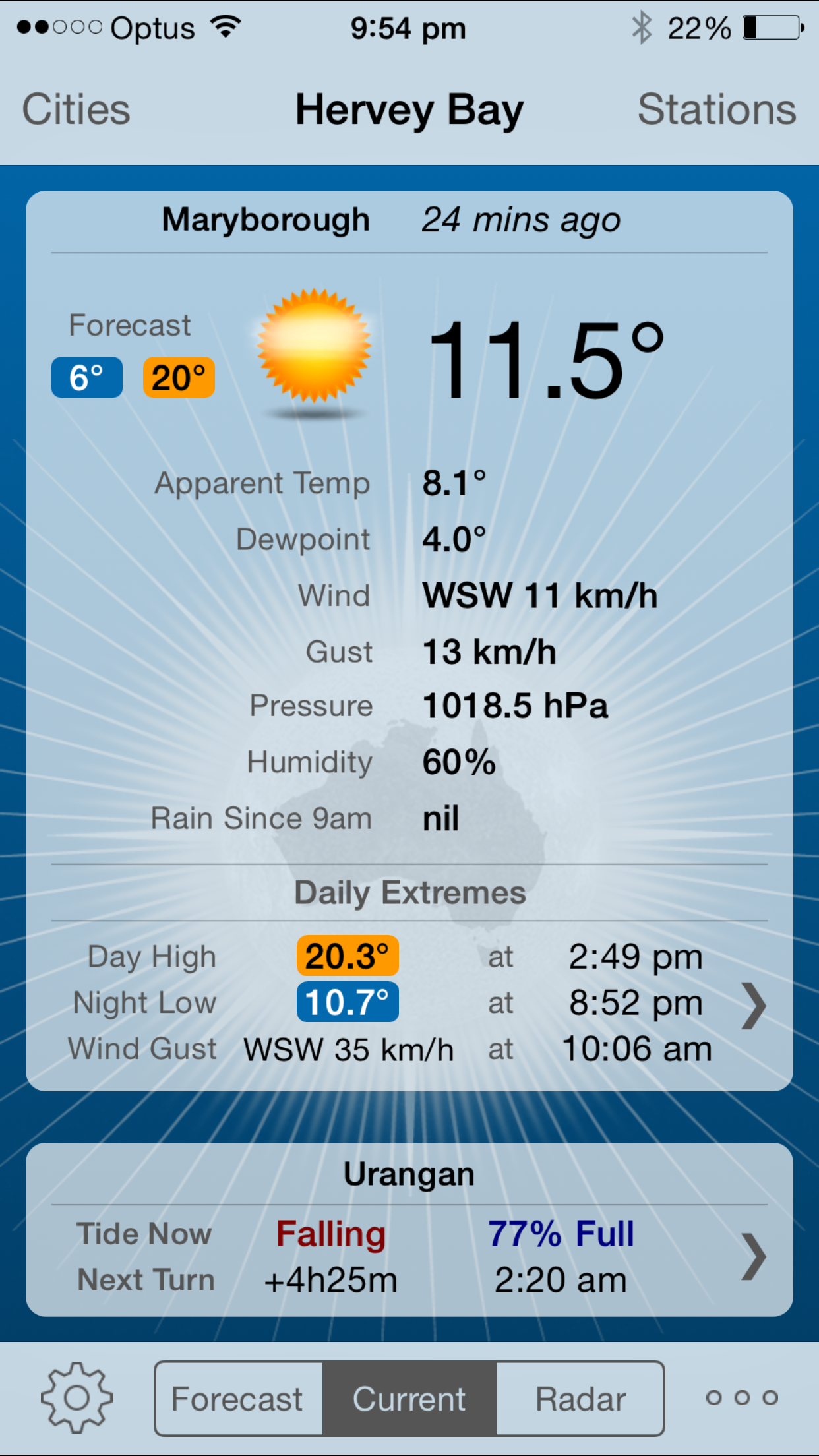Select the Current tab

pyautogui.click(x=409, y=1399)
